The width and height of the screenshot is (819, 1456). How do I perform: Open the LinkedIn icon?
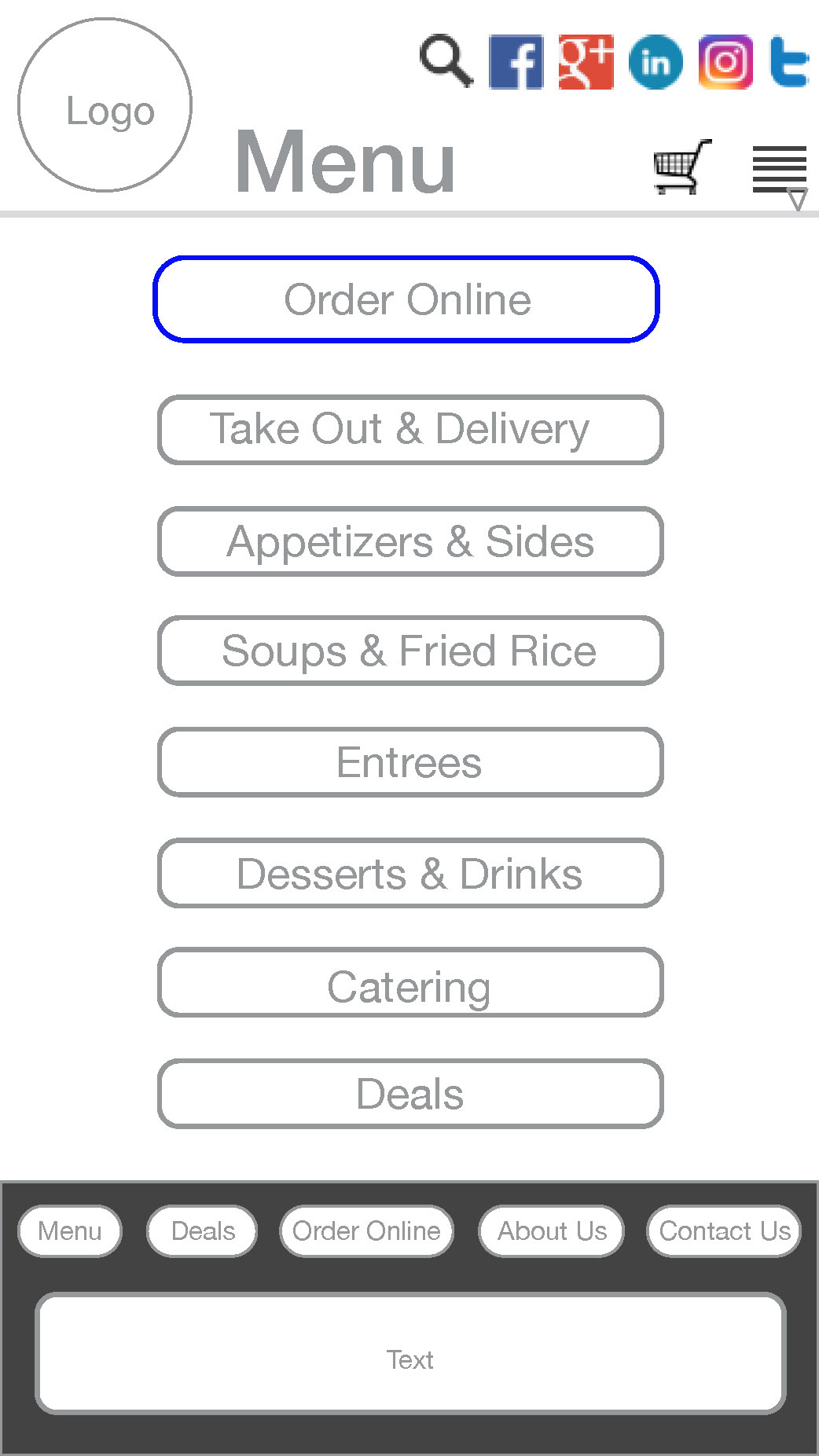pos(656,62)
